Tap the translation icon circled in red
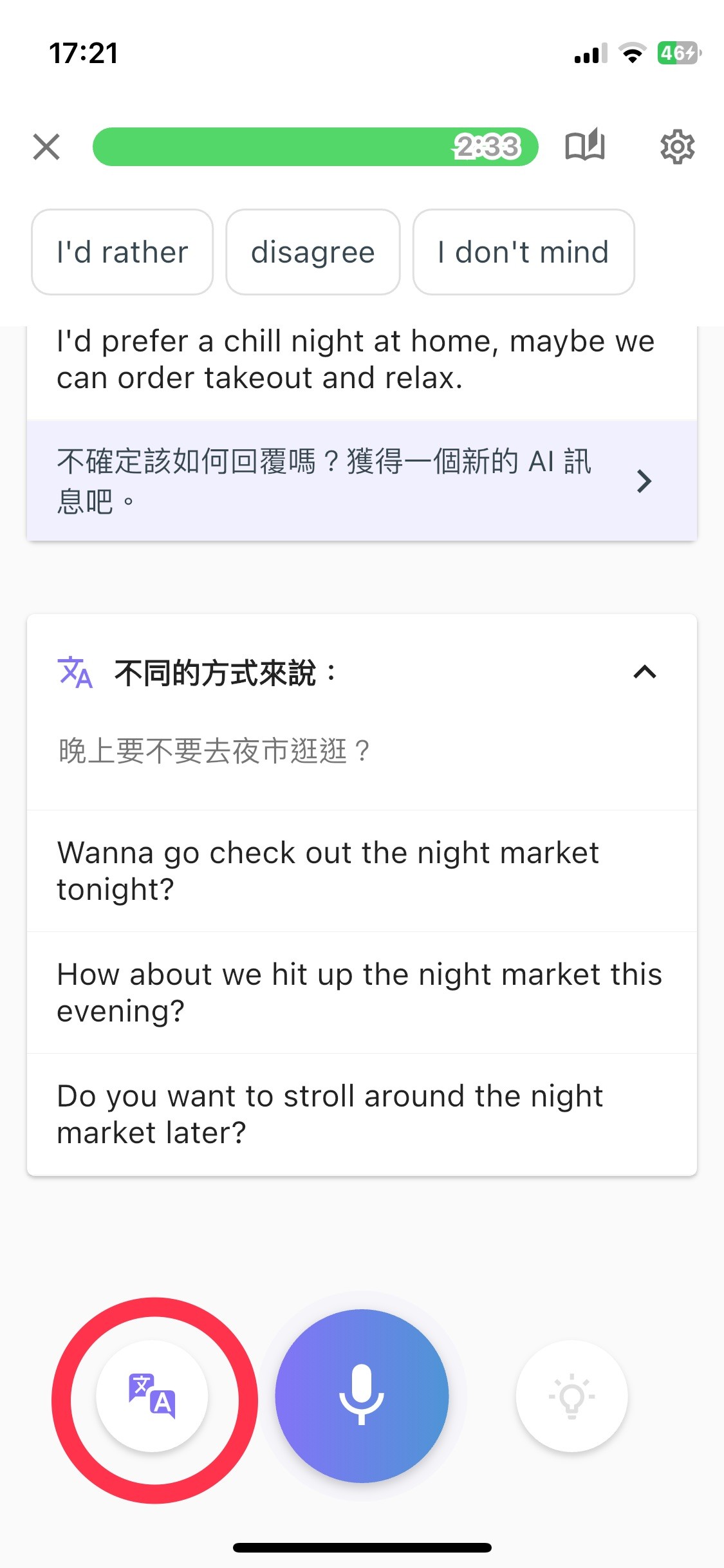Image resolution: width=724 pixels, height=1568 pixels. [153, 1395]
